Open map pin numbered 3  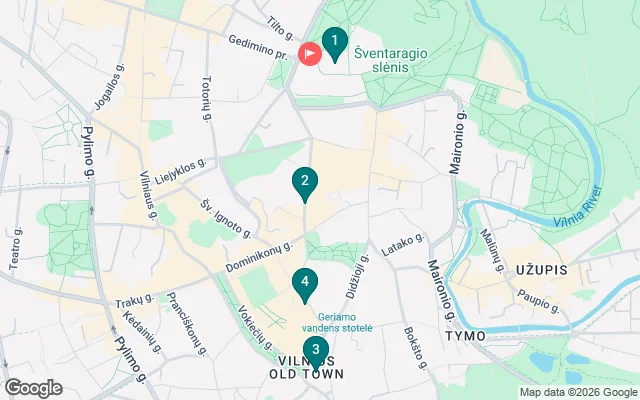coord(317,351)
